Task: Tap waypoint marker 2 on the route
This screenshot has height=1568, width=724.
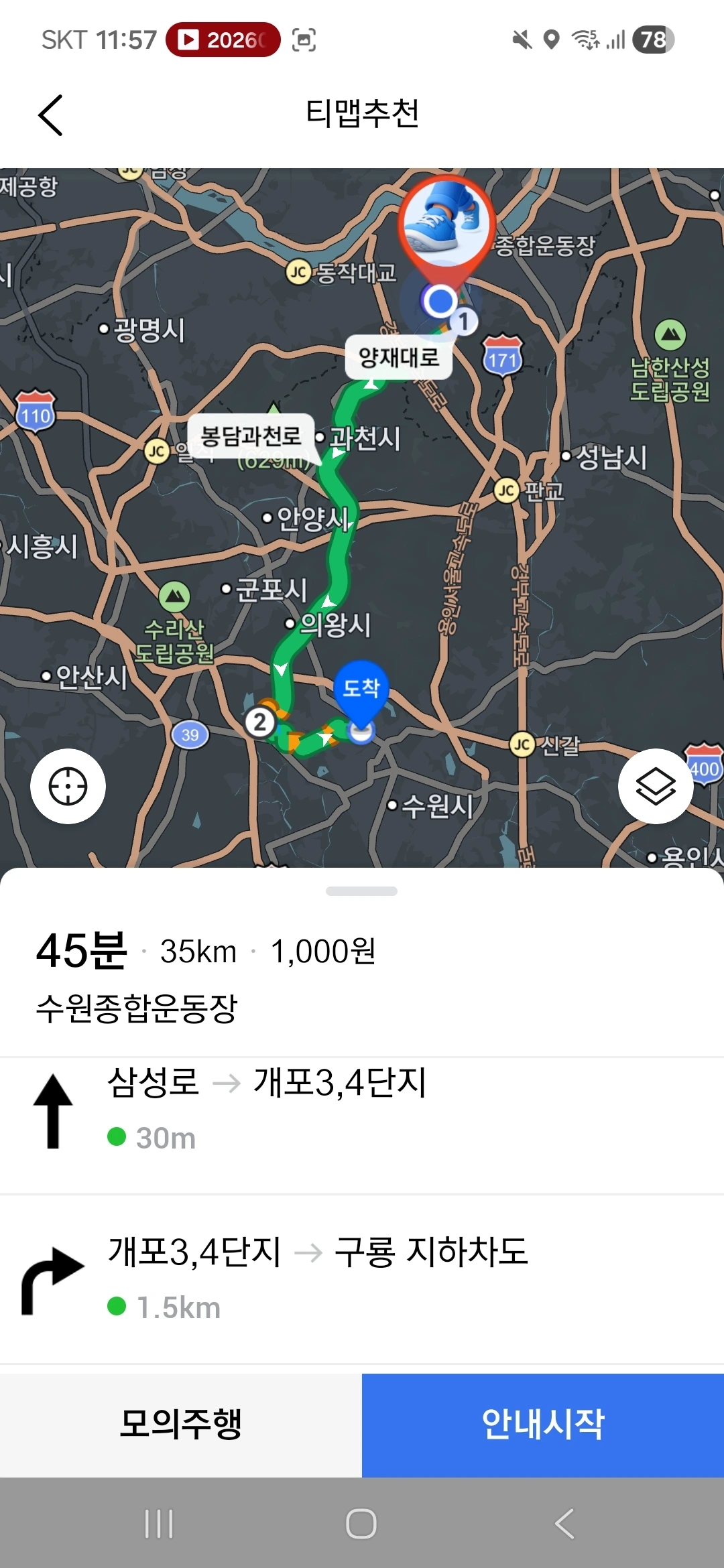Action: [x=259, y=722]
